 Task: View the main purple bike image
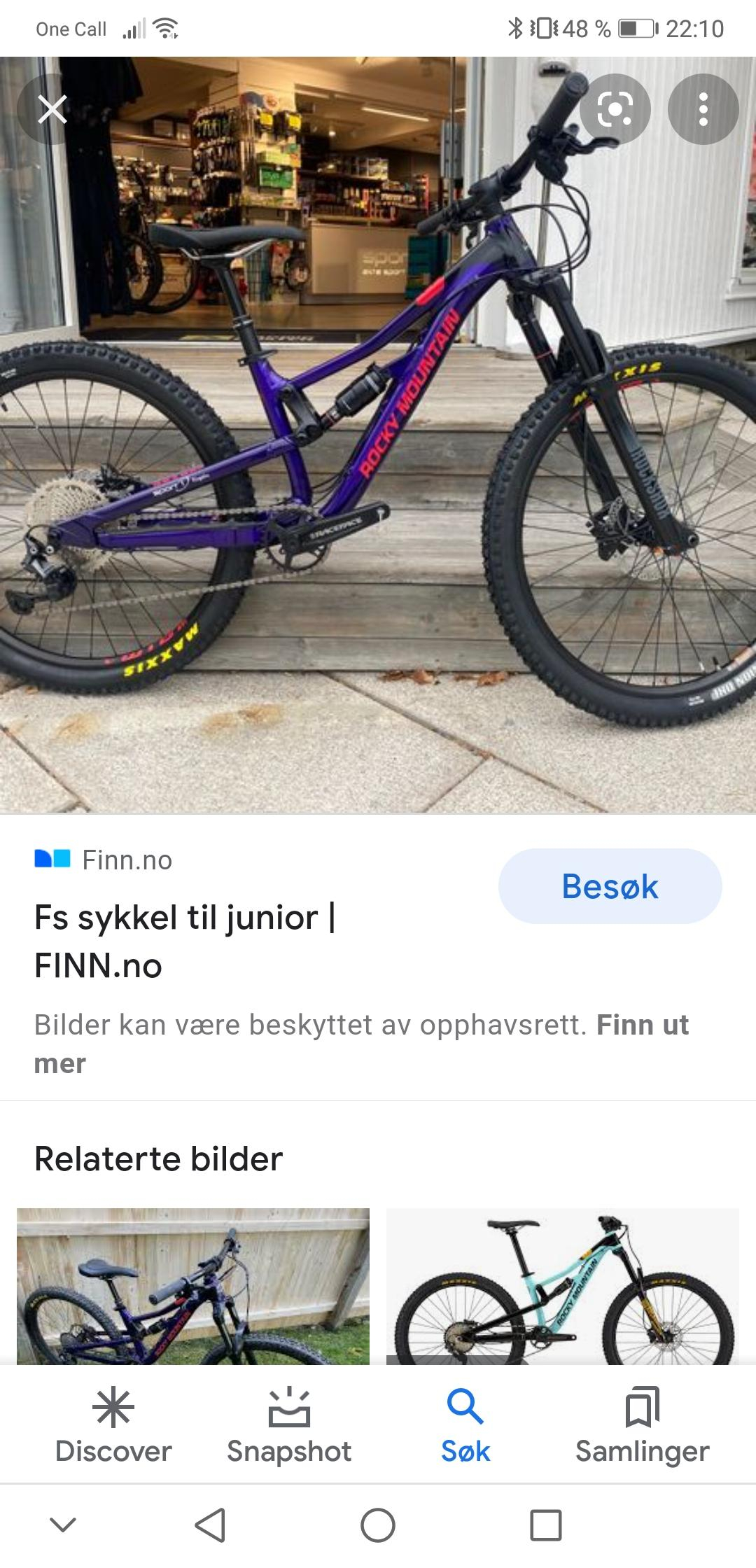pyautogui.click(x=378, y=435)
